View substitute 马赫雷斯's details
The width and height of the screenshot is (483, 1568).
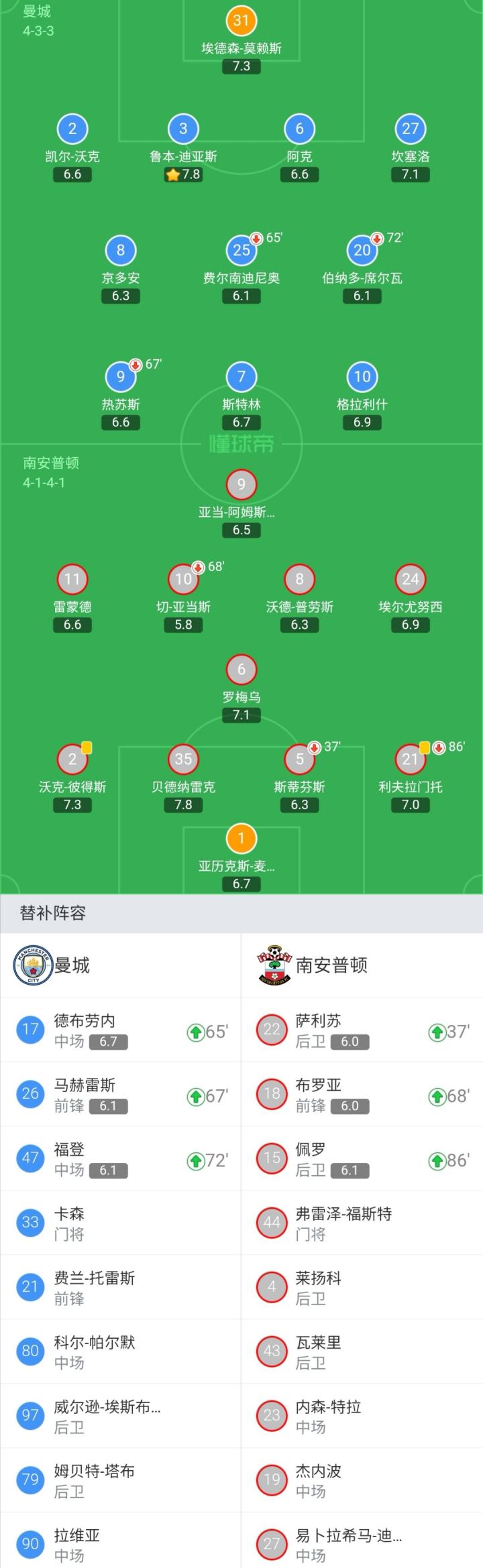(121, 1094)
